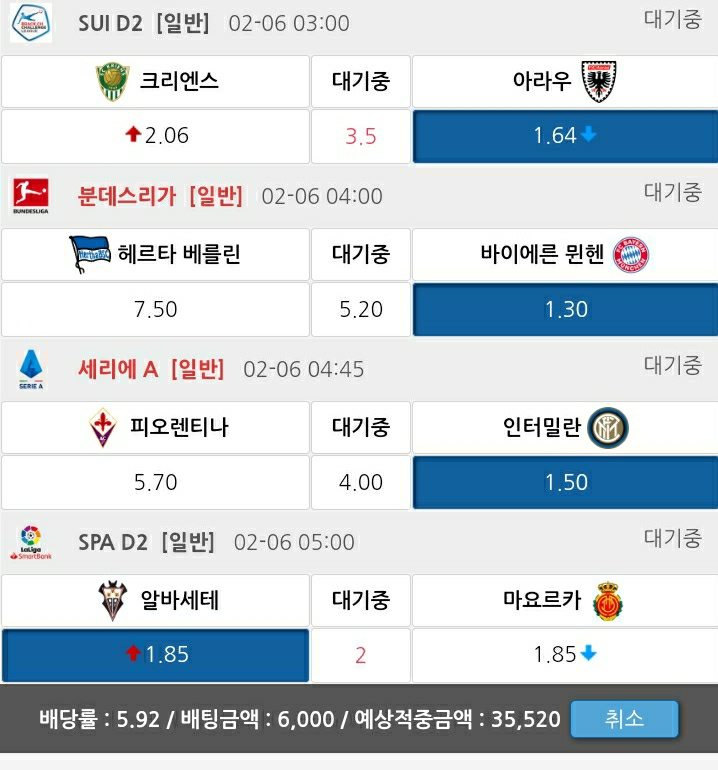
Task: Choose 인터밀란 odds 1.50
Action: pos(564,482)
